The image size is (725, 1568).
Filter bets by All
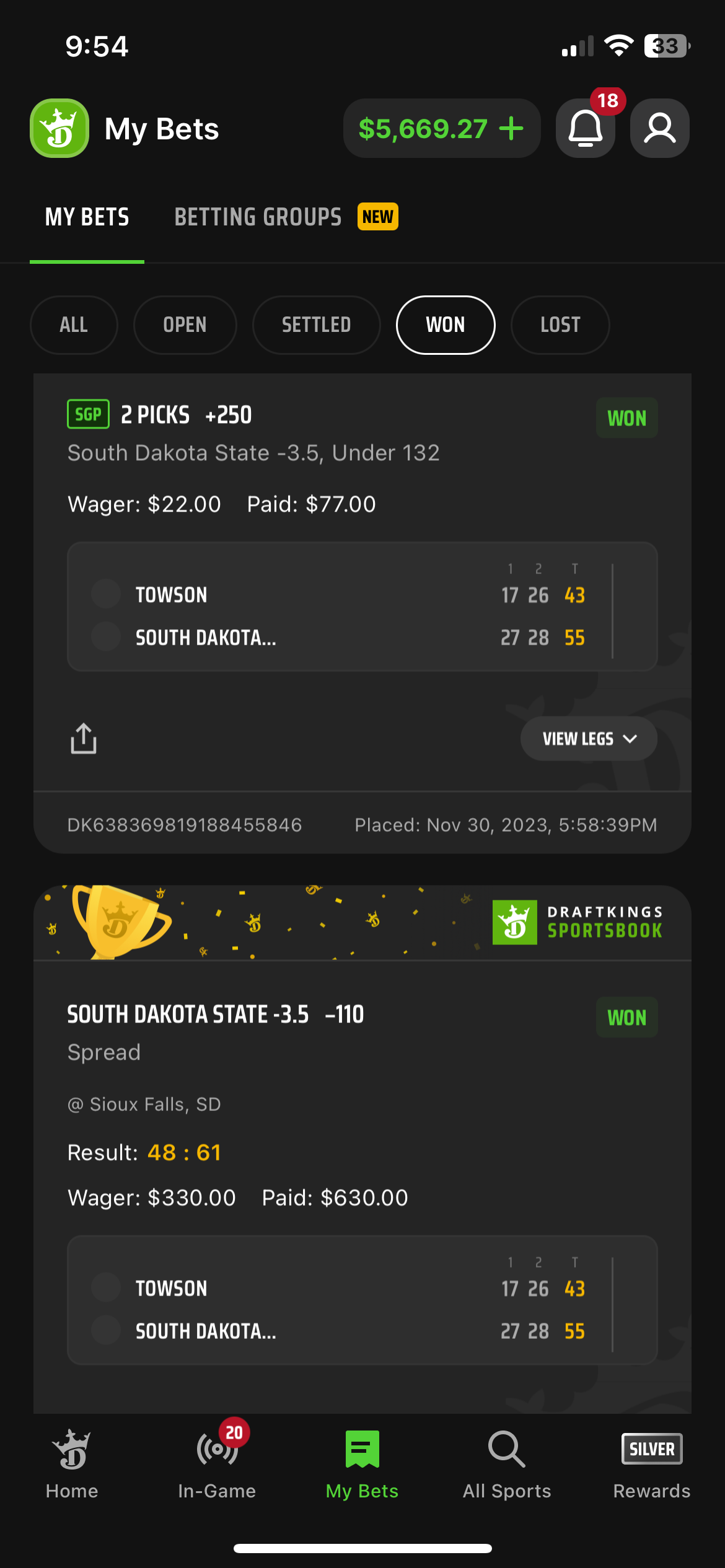pos(74,324)
